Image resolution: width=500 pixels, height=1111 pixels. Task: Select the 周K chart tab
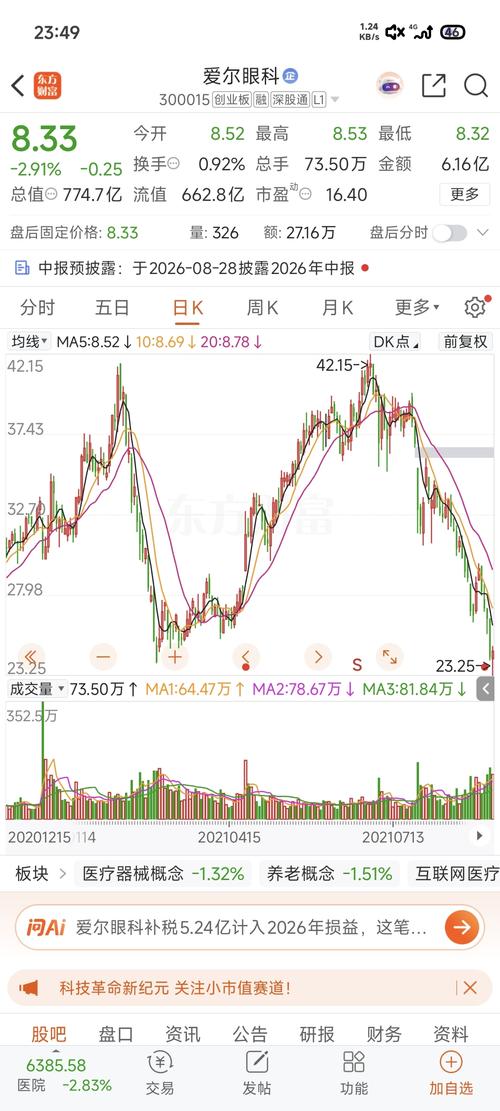pos(262,308)
